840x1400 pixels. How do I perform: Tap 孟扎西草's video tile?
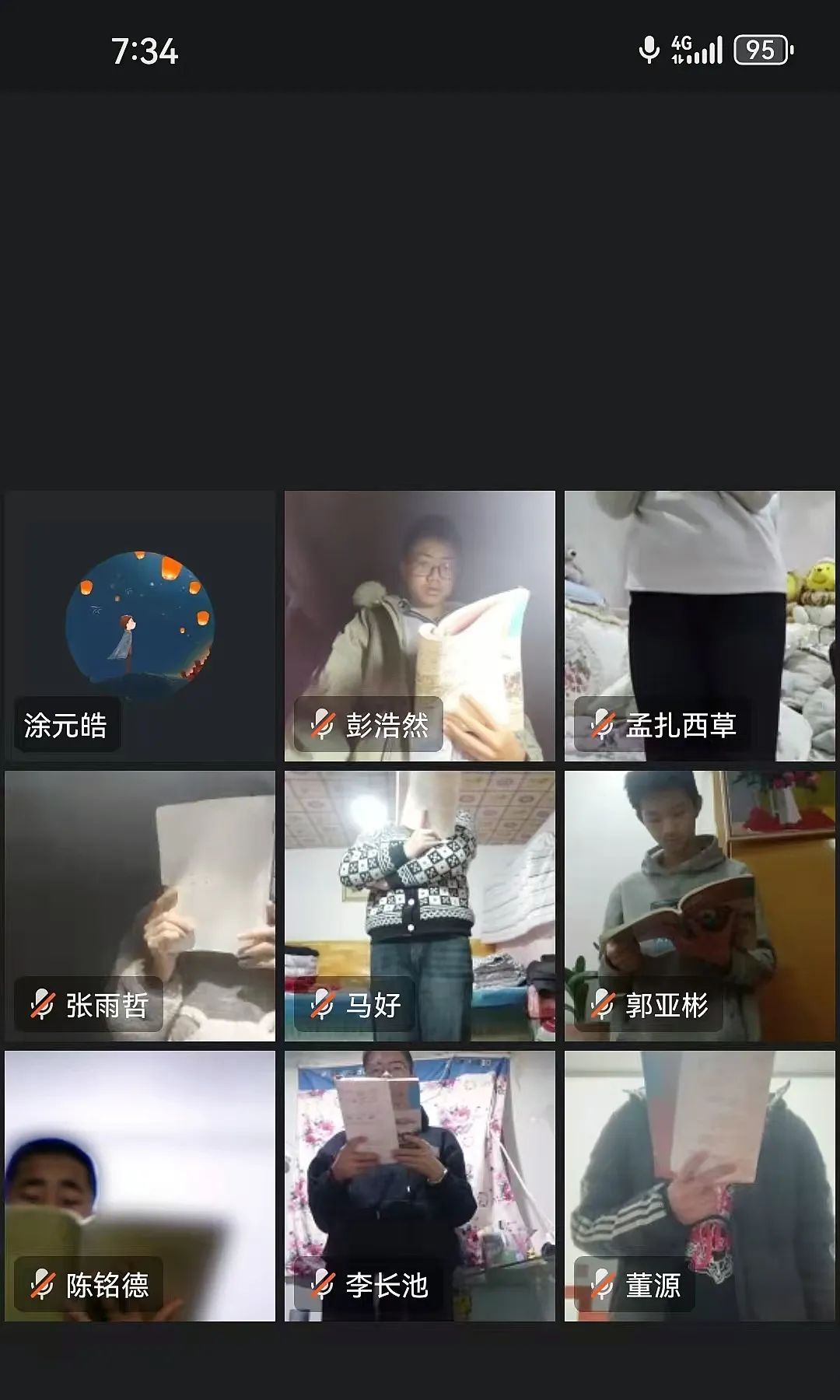tap(700, 625)
